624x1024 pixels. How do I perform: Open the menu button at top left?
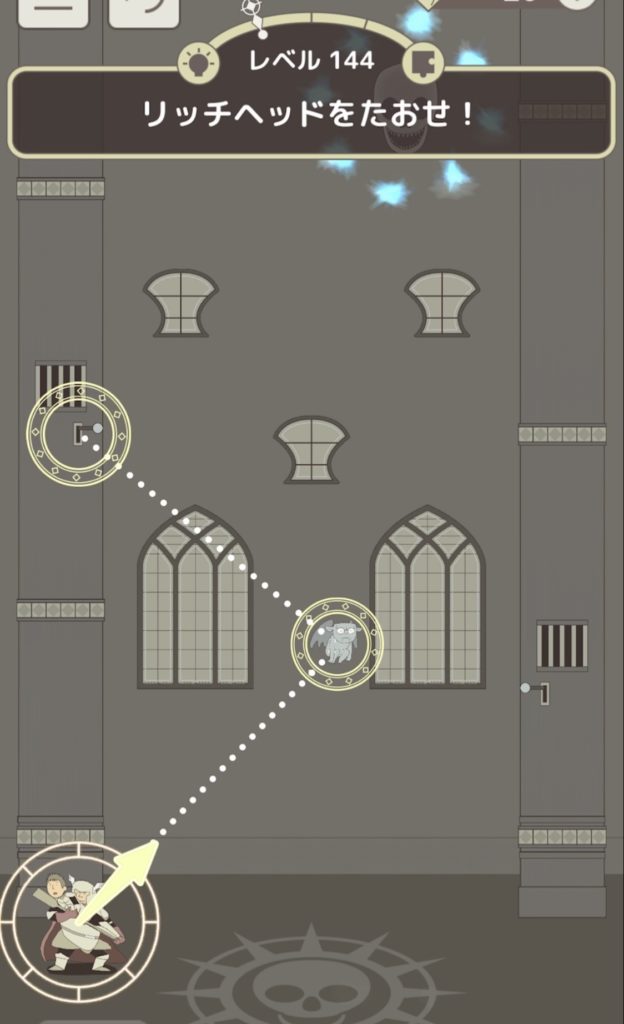coord(52,10)
